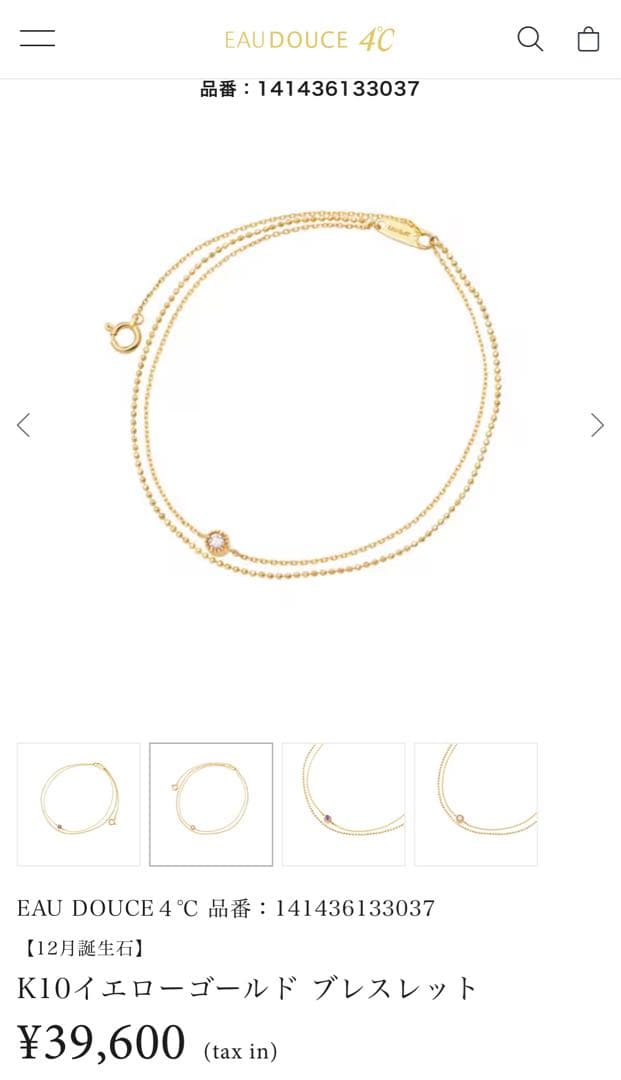This screenshot has width=621, height=1080.
Task: Open the hamburger menu
Action: [x=37, y=39]
